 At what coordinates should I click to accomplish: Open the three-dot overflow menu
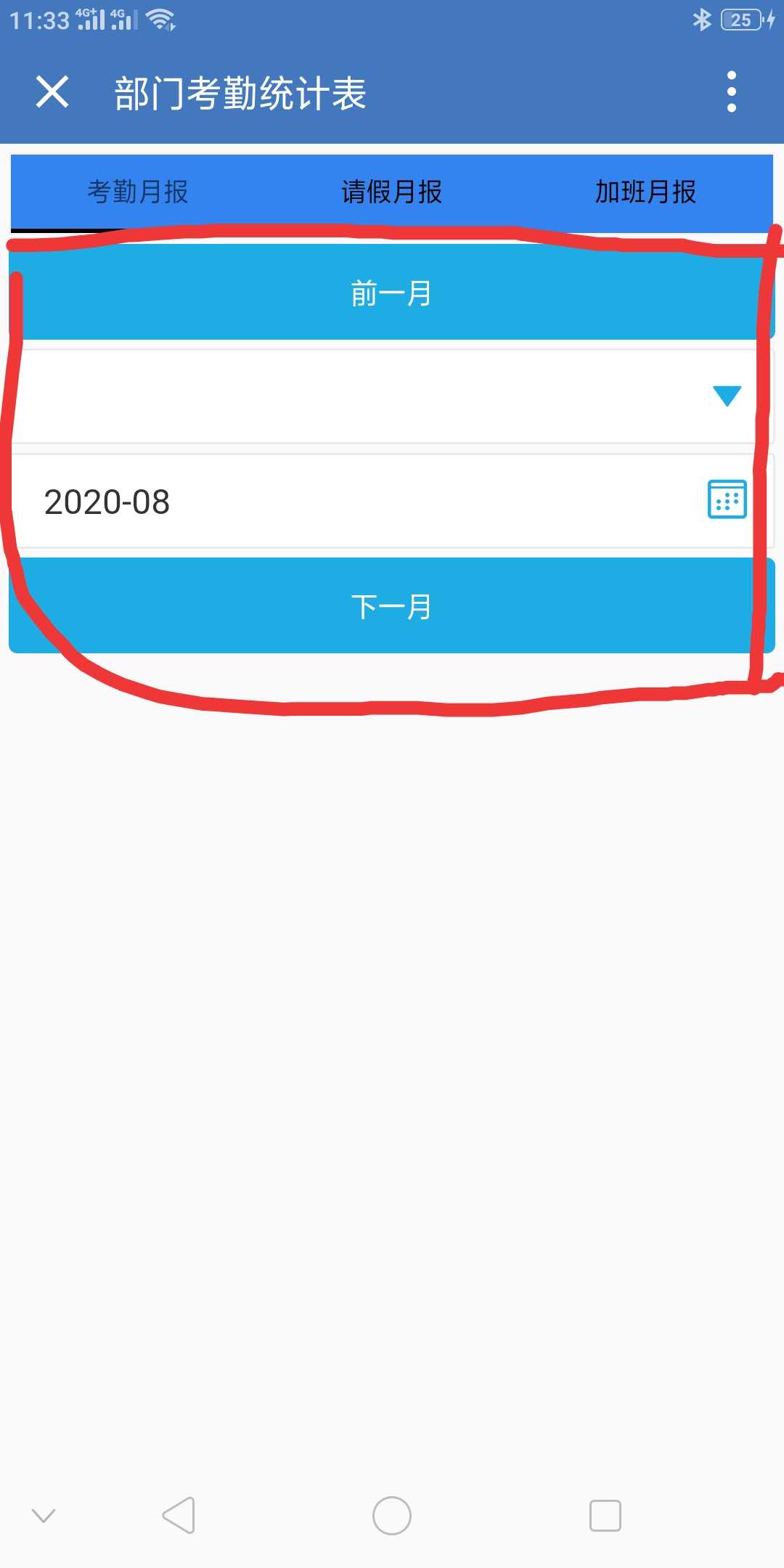coord(731,92)
